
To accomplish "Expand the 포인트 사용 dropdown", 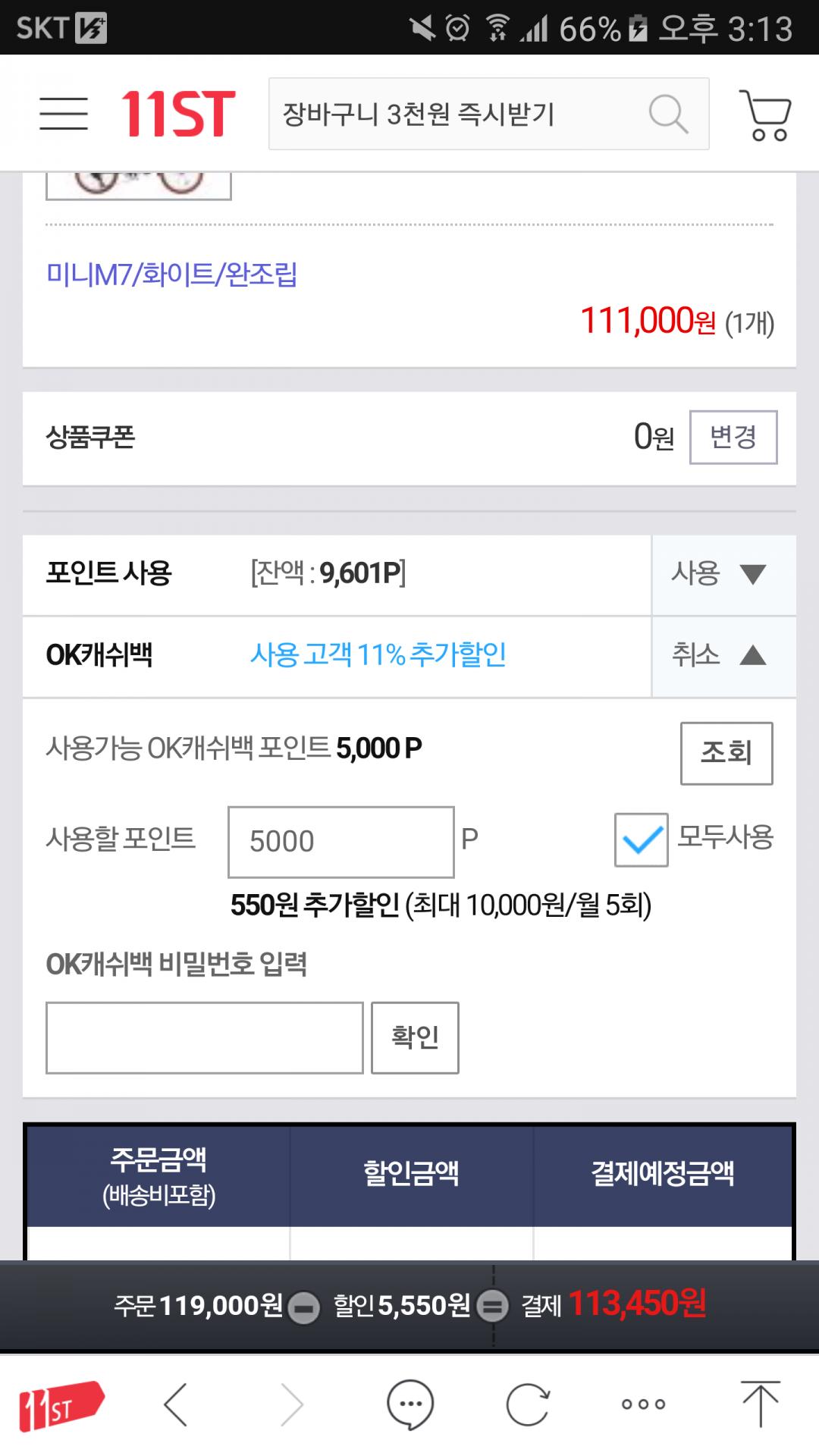I will coord(723,574).
